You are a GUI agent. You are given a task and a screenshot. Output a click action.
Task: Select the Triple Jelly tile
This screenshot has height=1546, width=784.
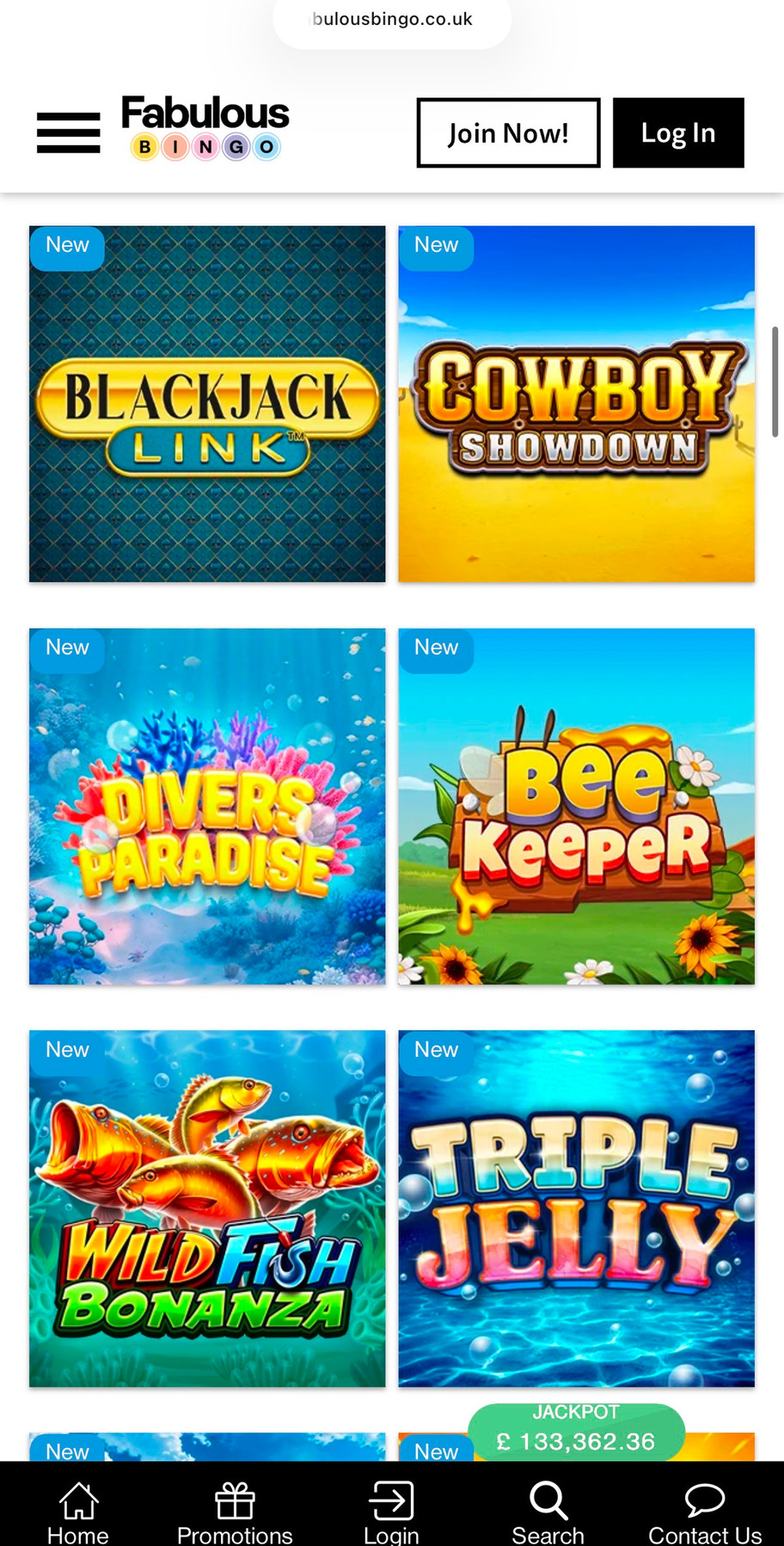coord(576,1208)
